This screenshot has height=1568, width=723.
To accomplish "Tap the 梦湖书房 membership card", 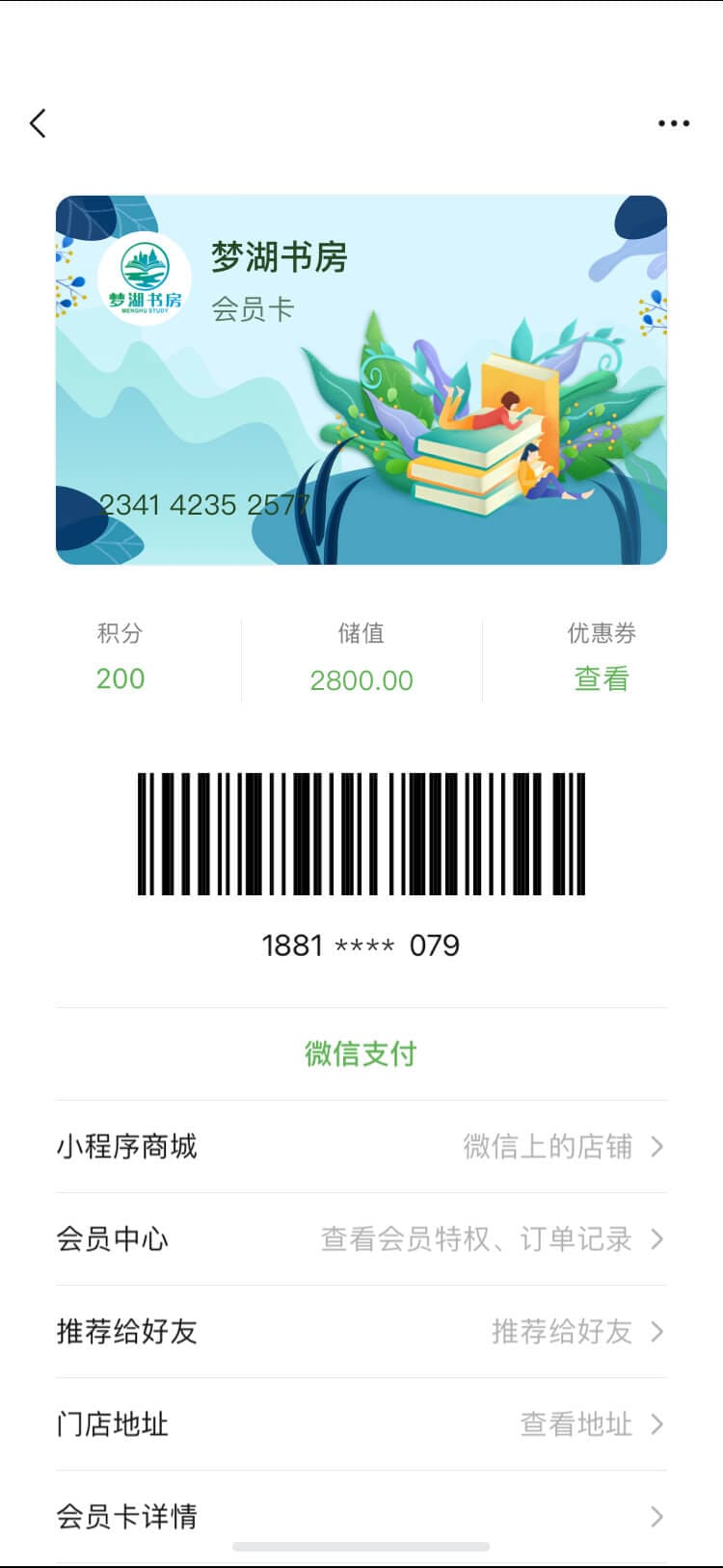I will pos(361,380).
